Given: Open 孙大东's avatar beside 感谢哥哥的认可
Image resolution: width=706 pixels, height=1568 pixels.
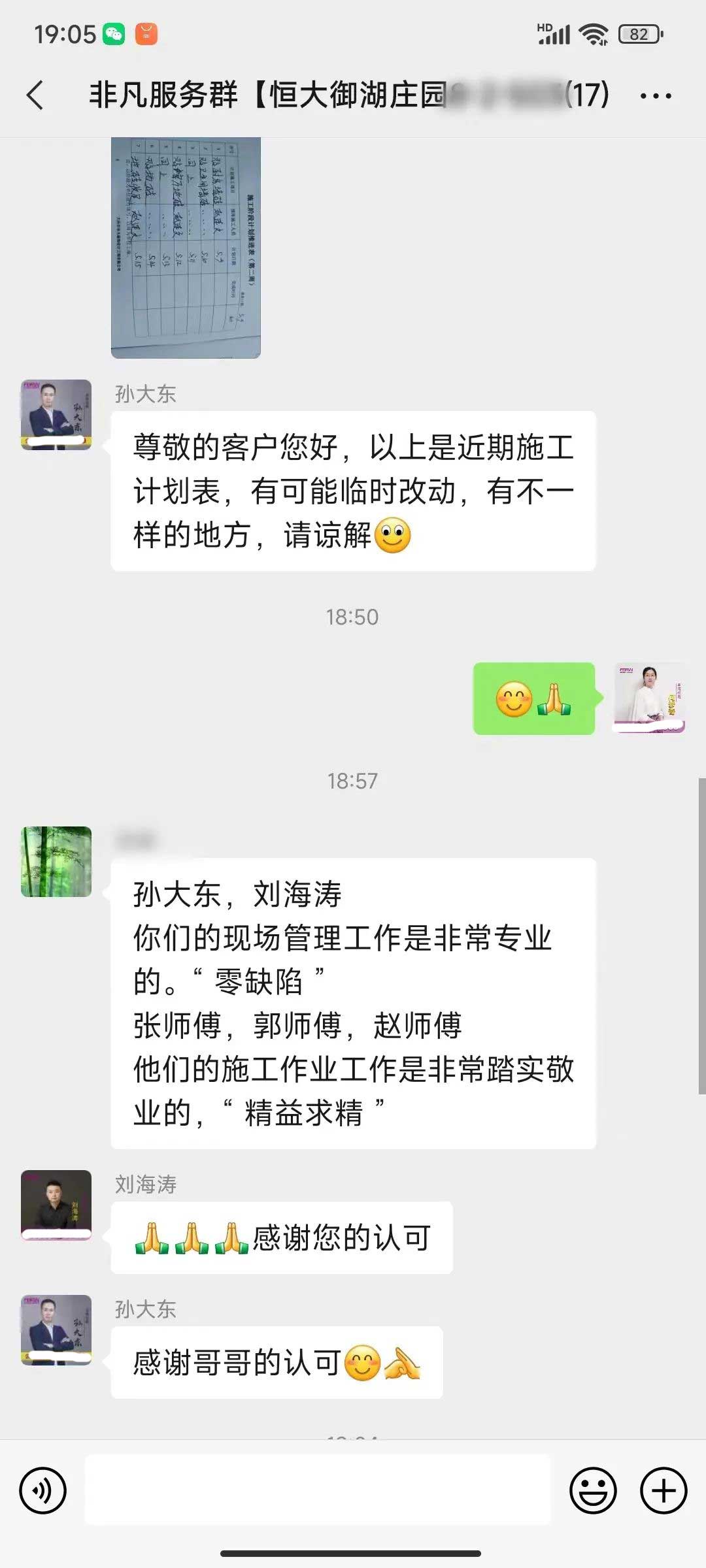Looking at the screenshot, I should 56,1330.
